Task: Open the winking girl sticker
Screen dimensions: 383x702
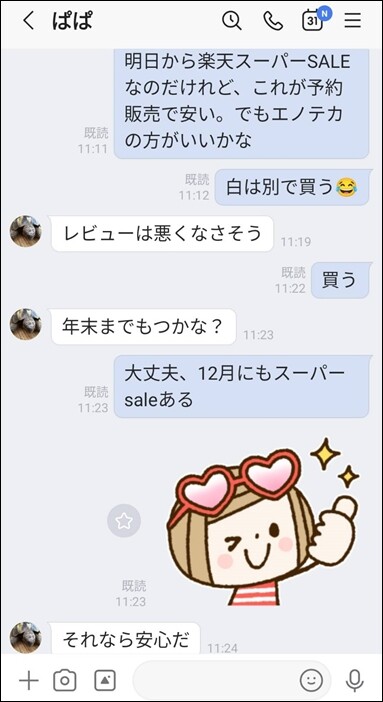Action: 263,522
